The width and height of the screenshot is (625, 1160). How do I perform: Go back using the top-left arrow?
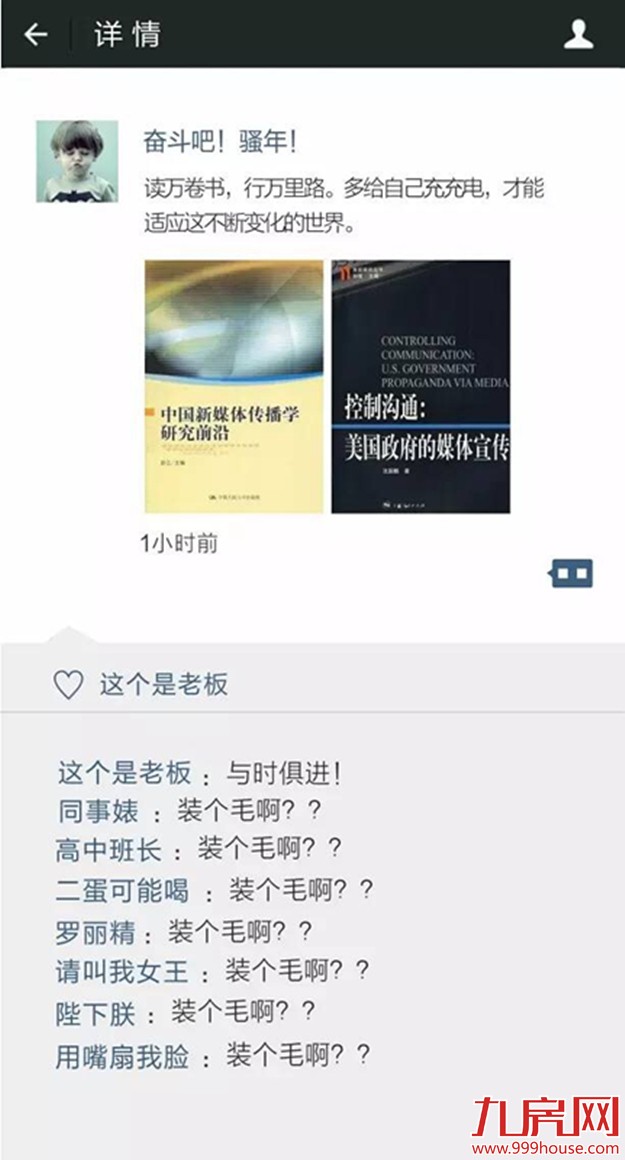(36, 35)
